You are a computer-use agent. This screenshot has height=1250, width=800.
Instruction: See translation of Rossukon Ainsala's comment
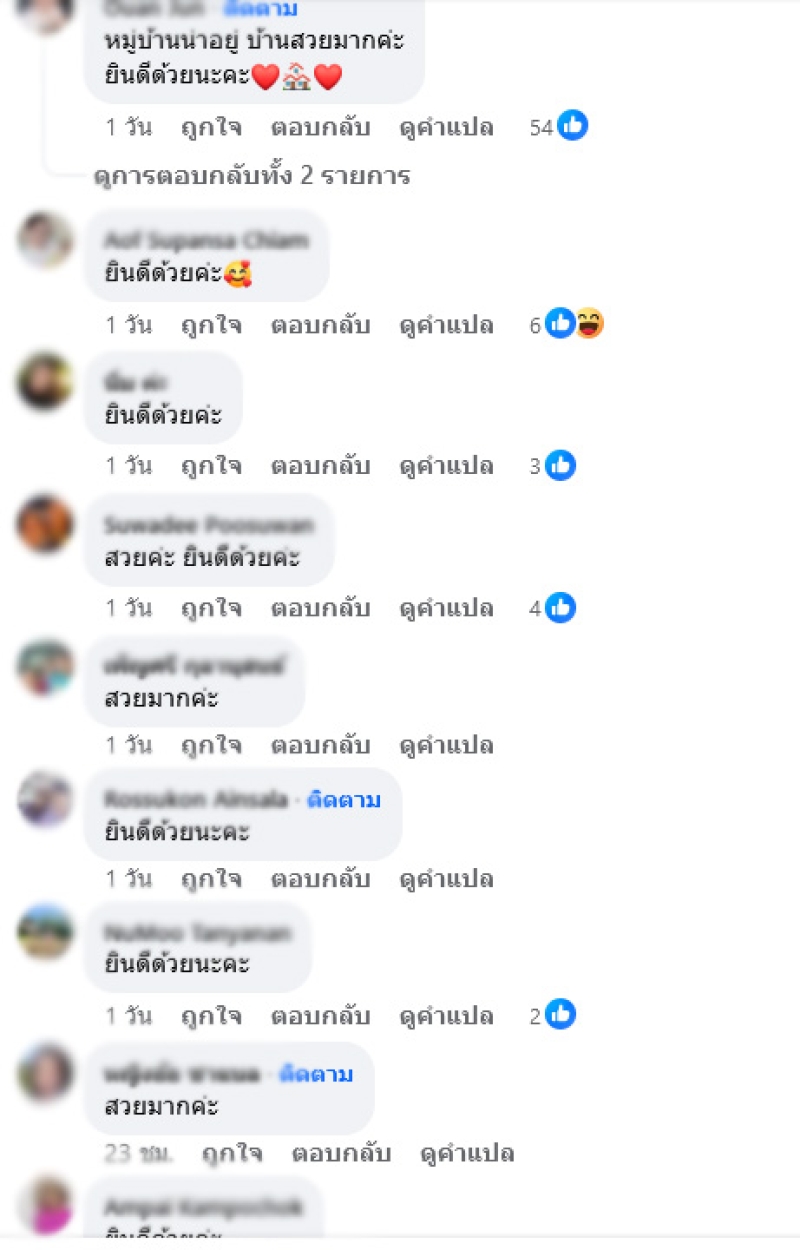click(446, 879)
